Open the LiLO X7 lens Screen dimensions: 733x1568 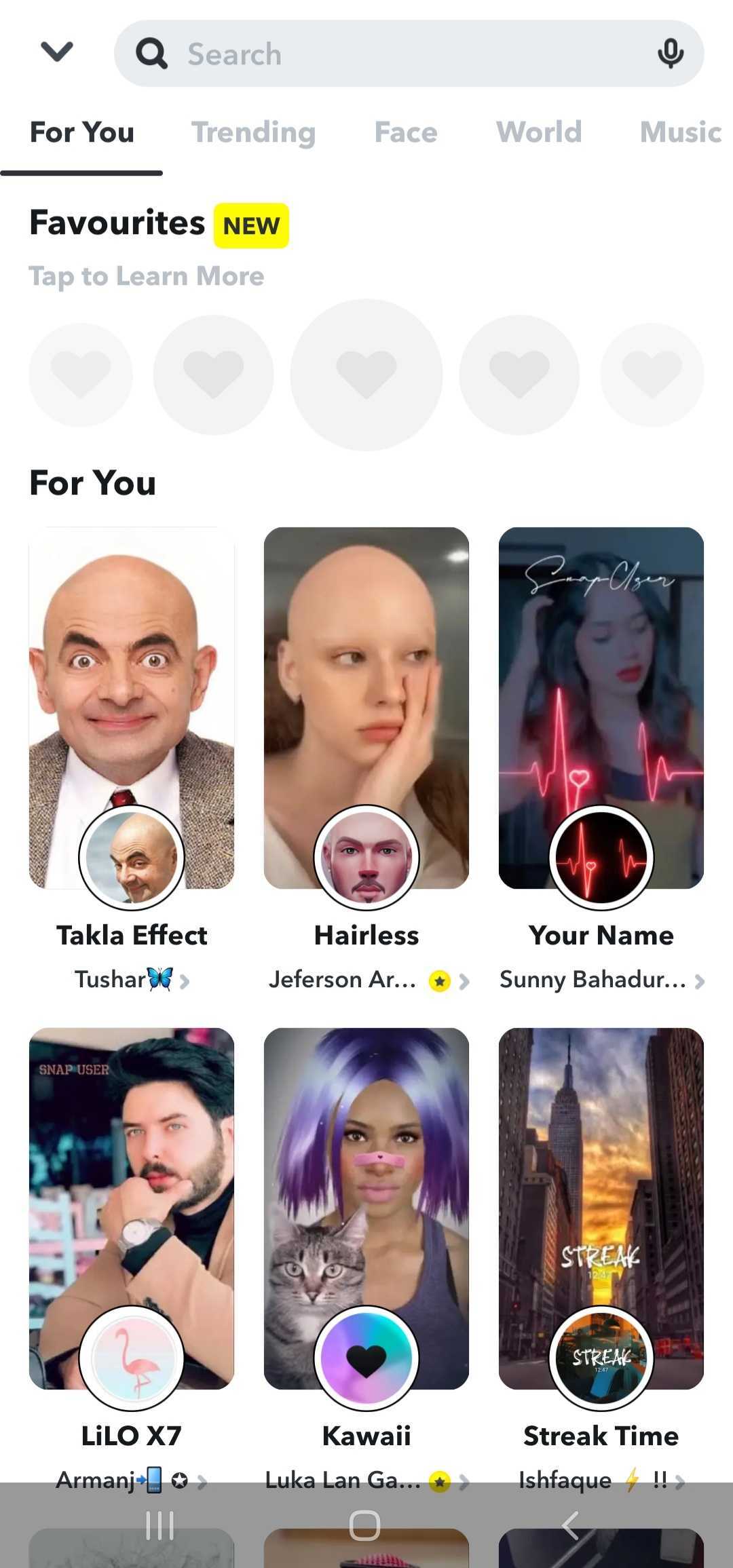tap(132, 1208)
